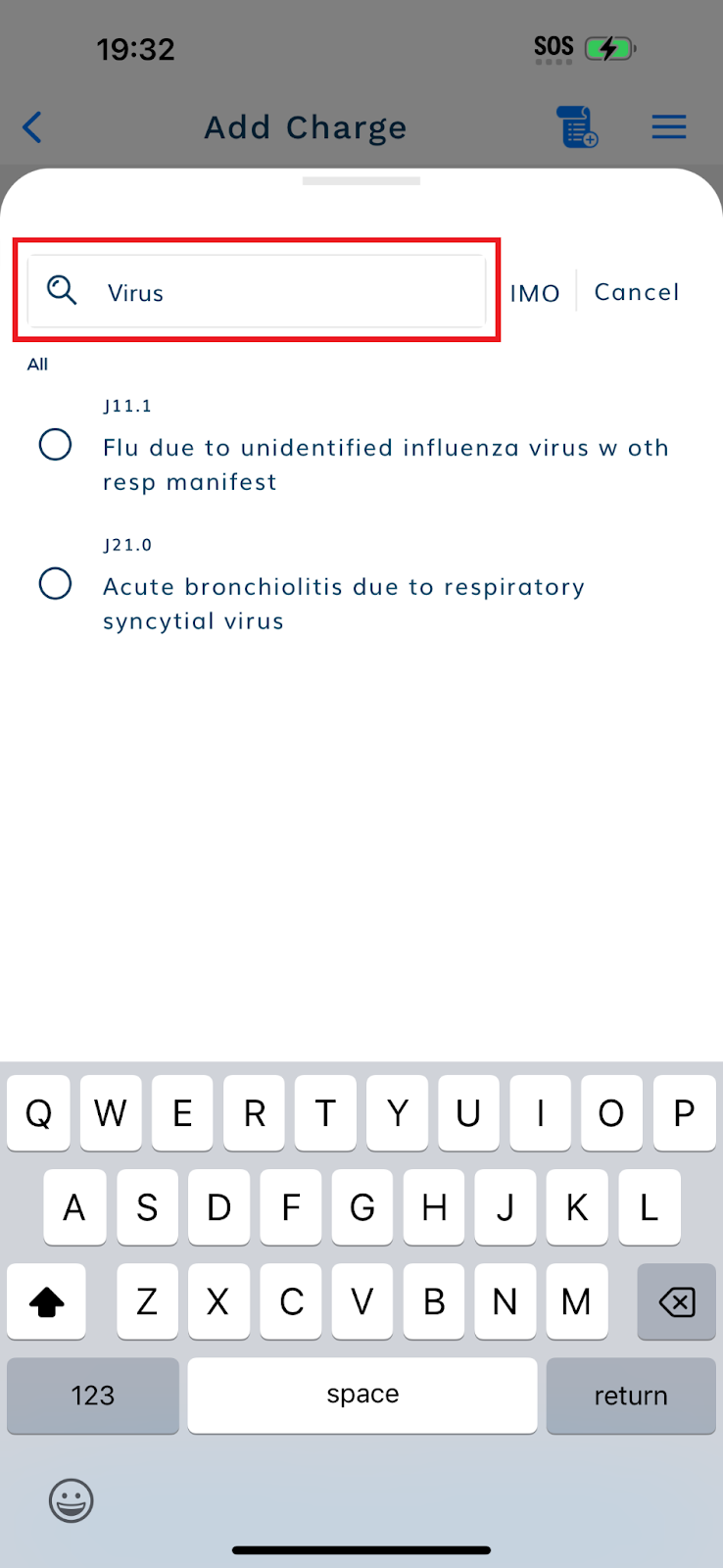Tap the backspace key

coord(676,1301)
